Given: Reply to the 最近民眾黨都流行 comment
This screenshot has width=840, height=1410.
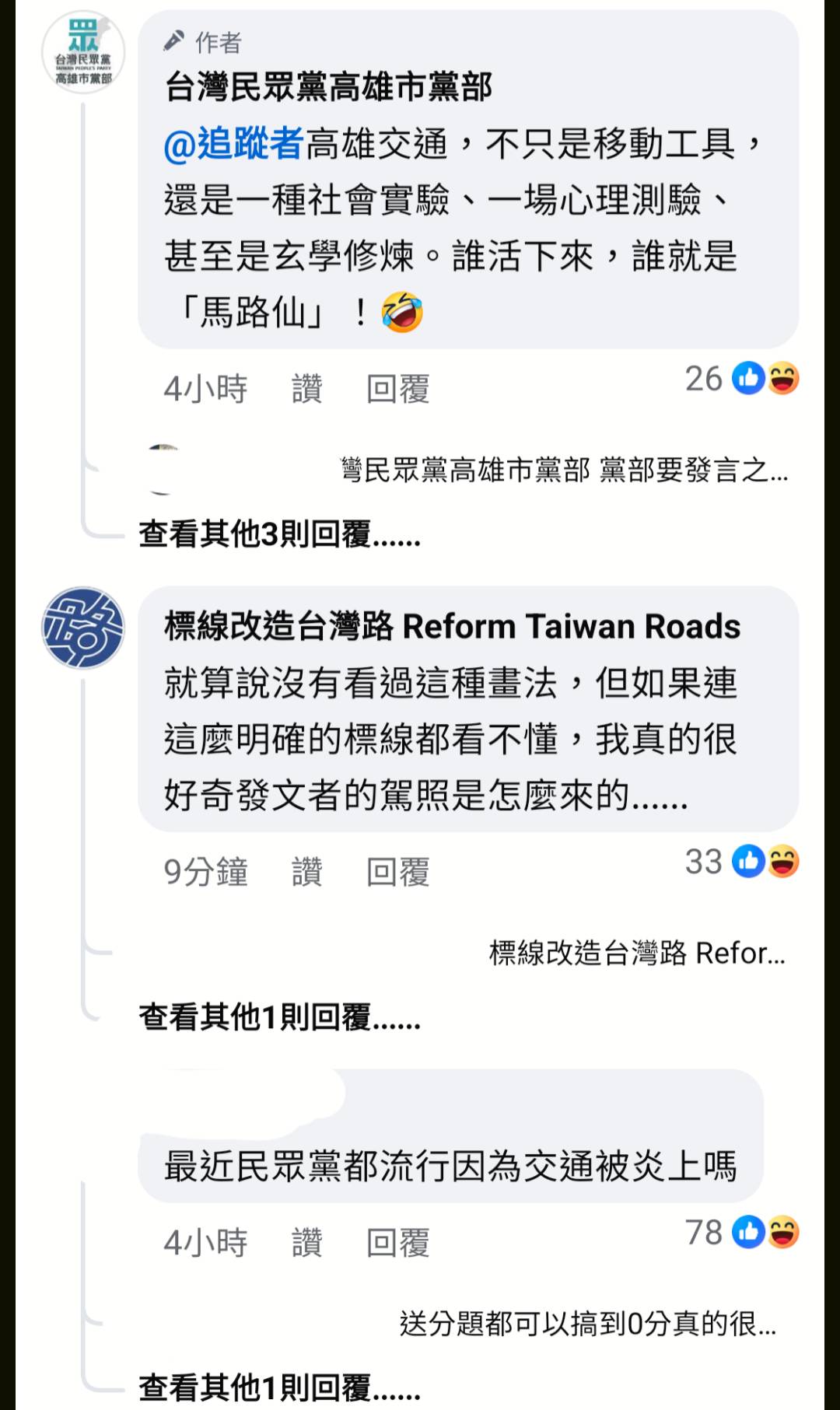Looking at the screenshot, I should tap(397, 1242).
